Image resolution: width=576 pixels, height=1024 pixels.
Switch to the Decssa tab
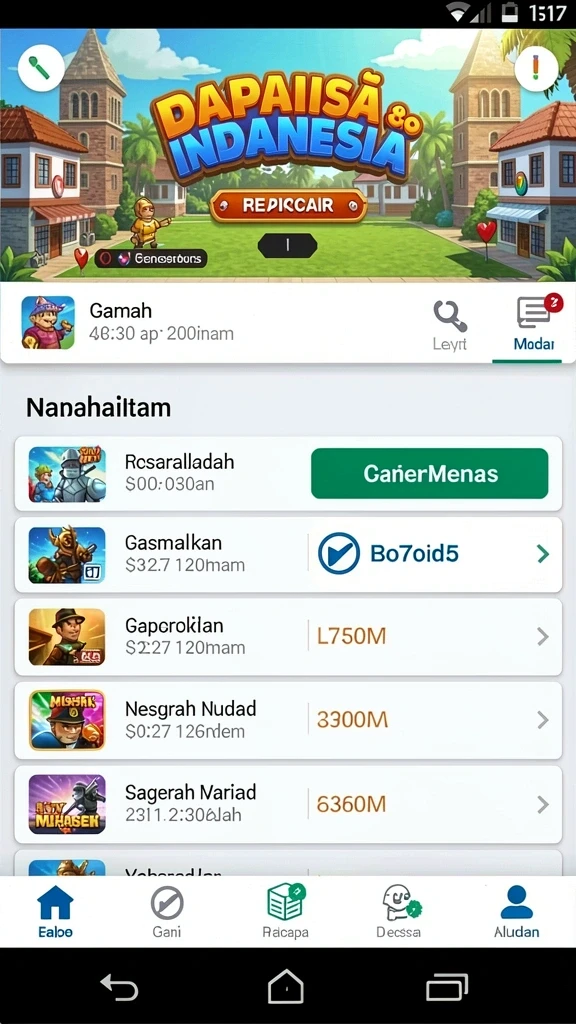(x=400, y=912)
